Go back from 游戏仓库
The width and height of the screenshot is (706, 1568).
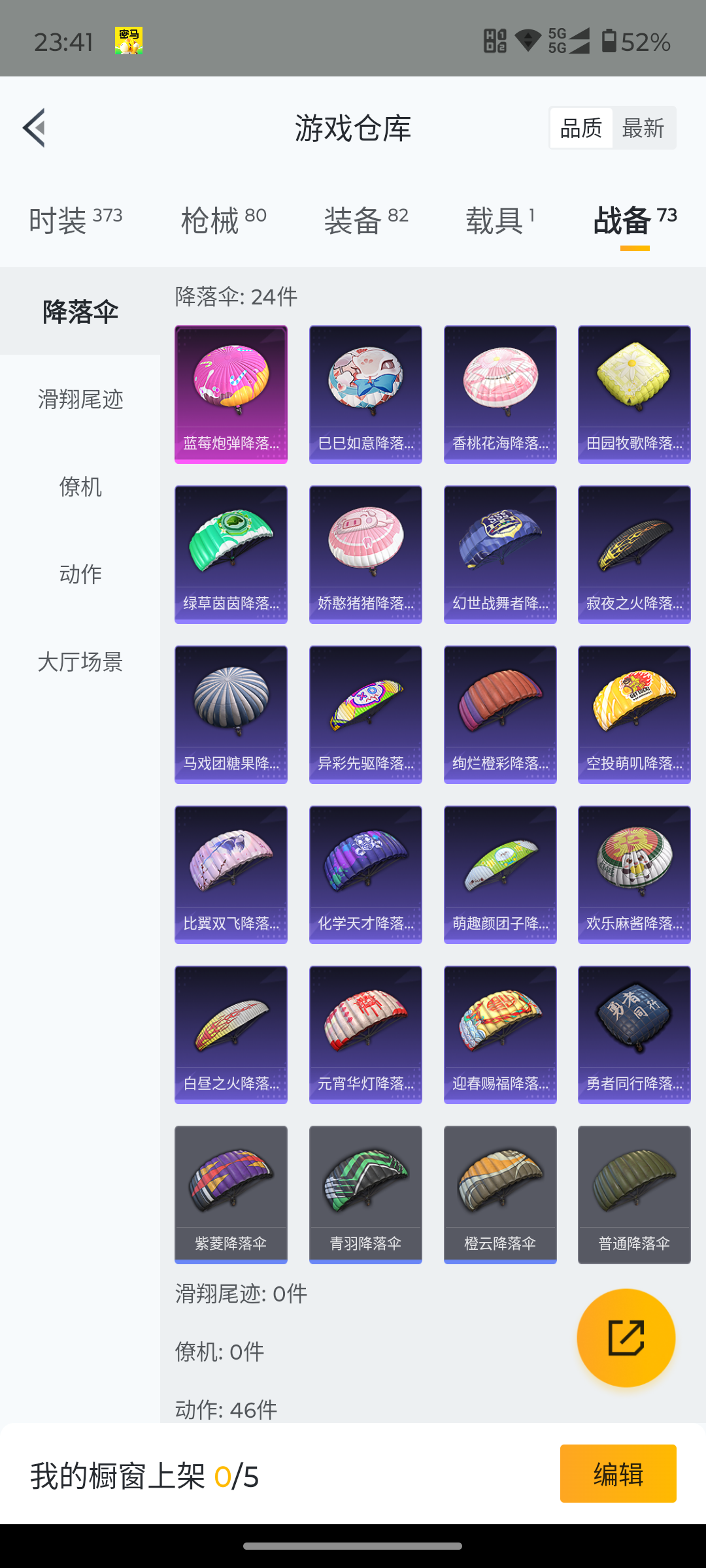(35, 127)
